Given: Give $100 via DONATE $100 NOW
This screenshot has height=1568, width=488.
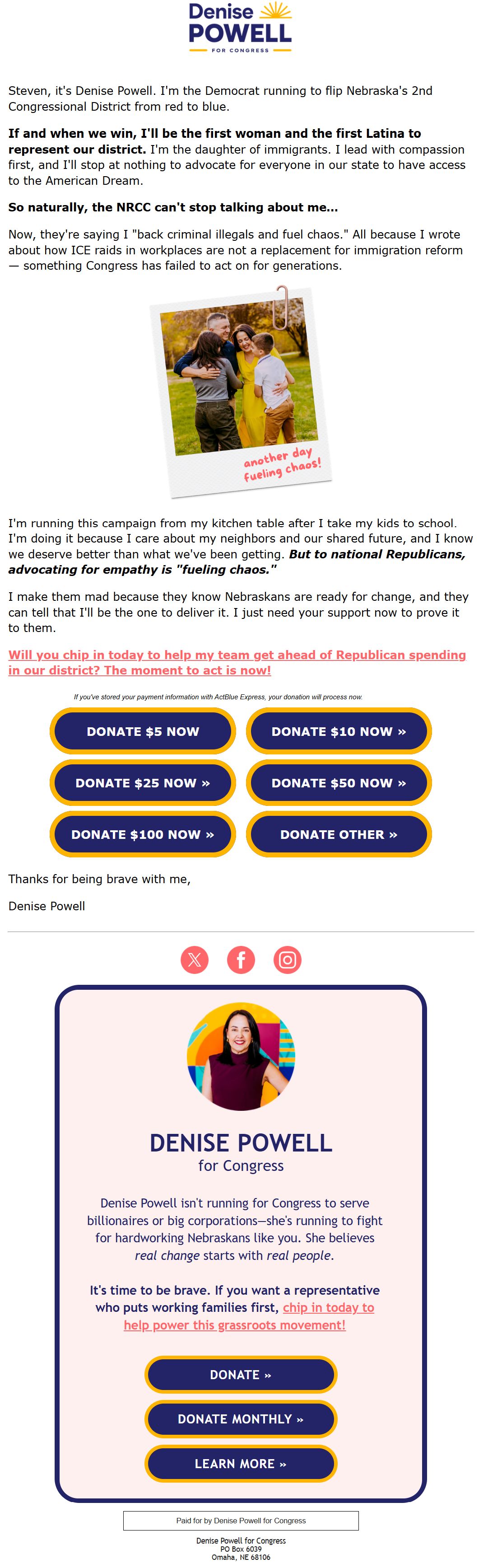Looking at the screenshot, I should [142, 834].
